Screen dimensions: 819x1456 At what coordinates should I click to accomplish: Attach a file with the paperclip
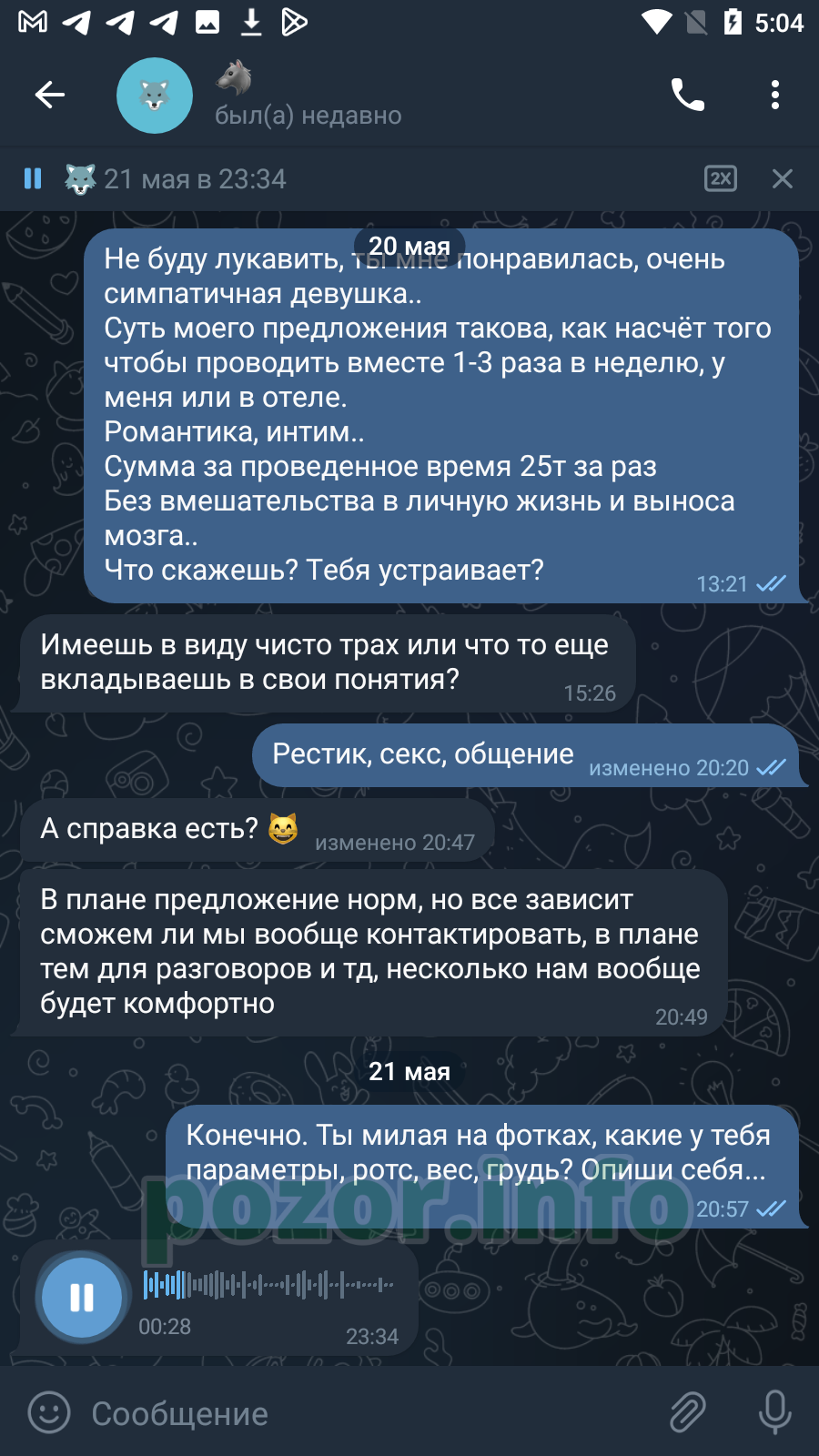[x=688, y=1412]
